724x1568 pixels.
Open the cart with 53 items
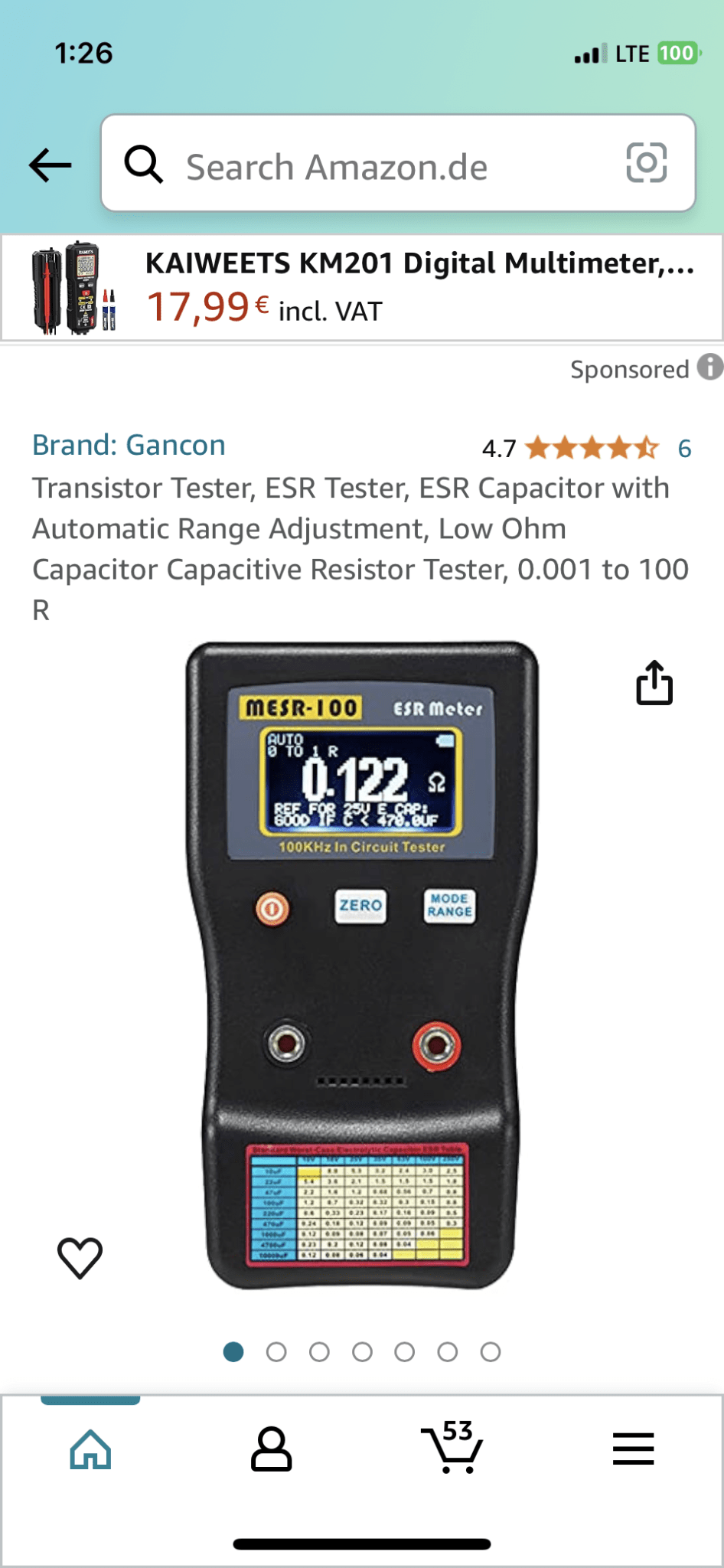point(452,1446)
